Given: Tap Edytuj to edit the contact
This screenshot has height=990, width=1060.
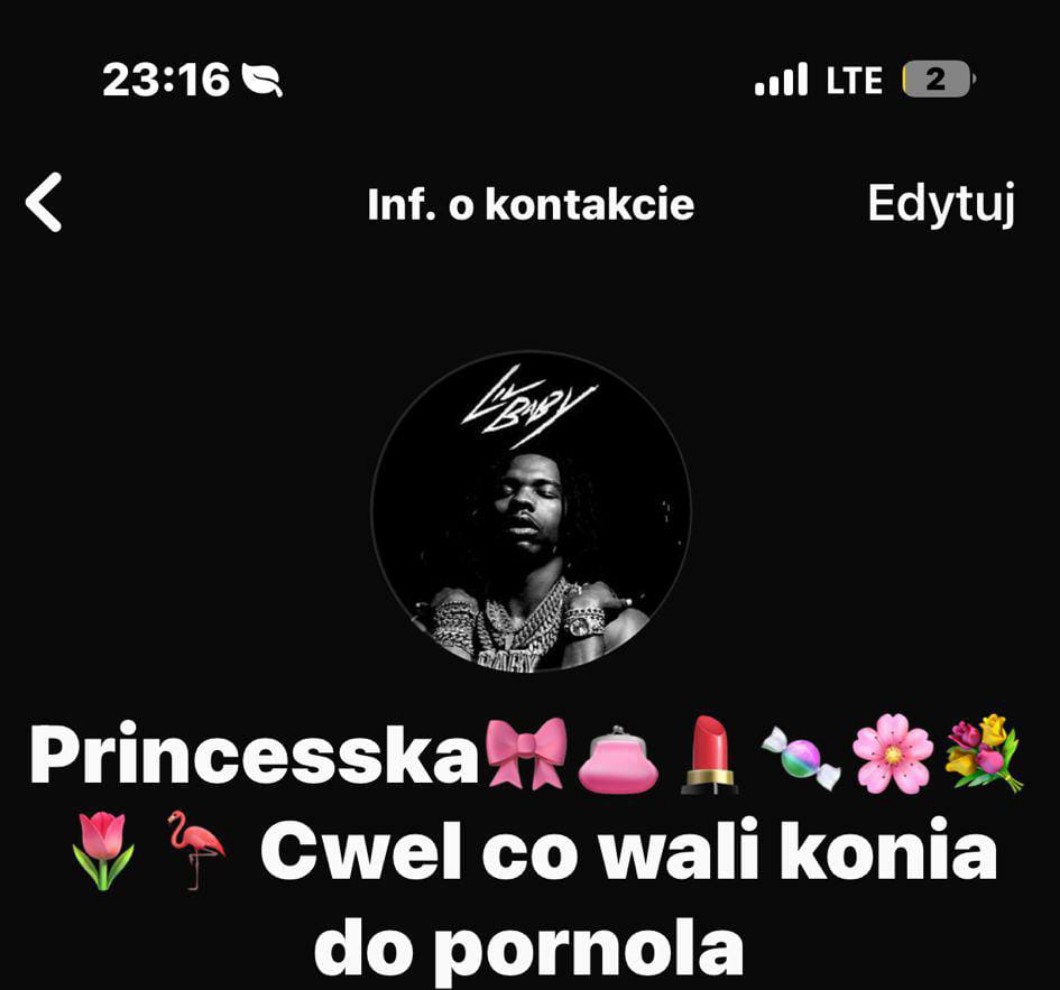Looking at the screenshot, I should tap(940, 204).
